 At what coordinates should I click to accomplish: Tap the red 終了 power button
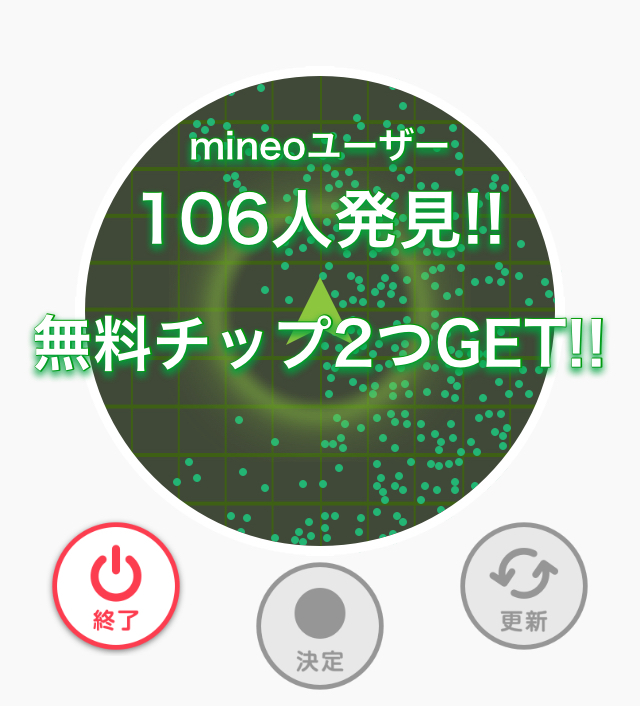coord(116,585)
